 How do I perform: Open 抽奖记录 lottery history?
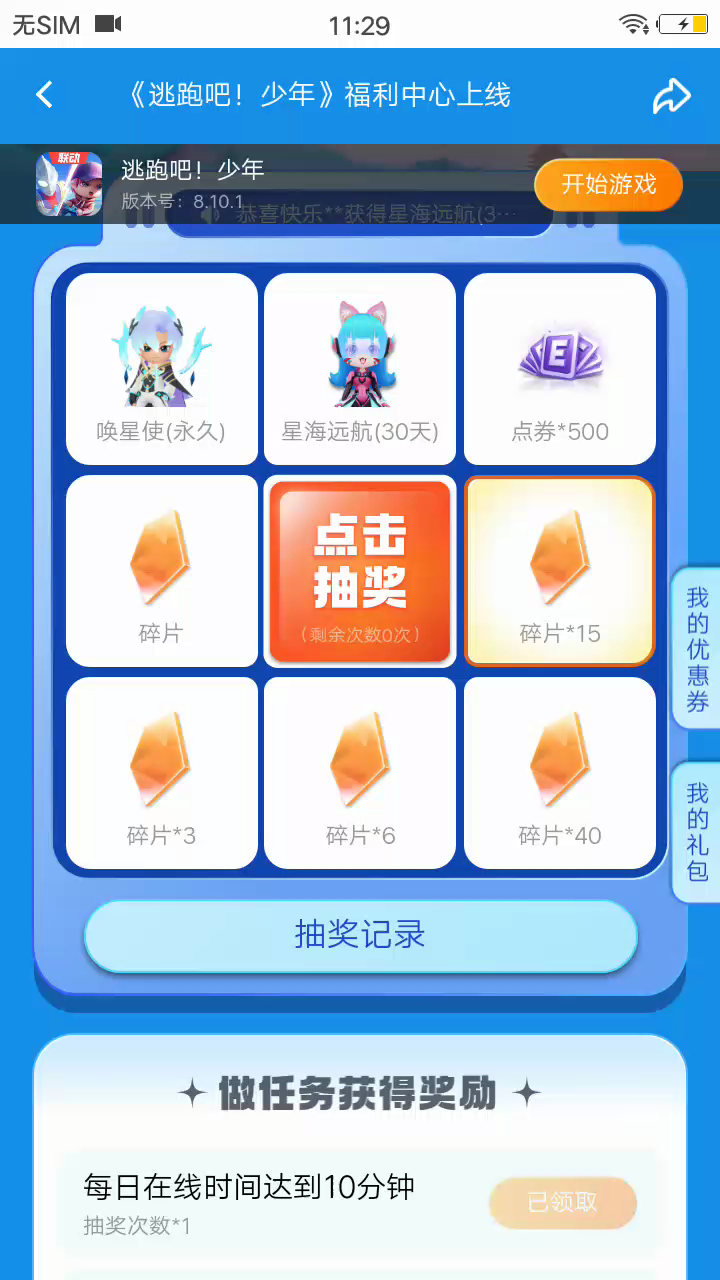click(x=360, y=935)
